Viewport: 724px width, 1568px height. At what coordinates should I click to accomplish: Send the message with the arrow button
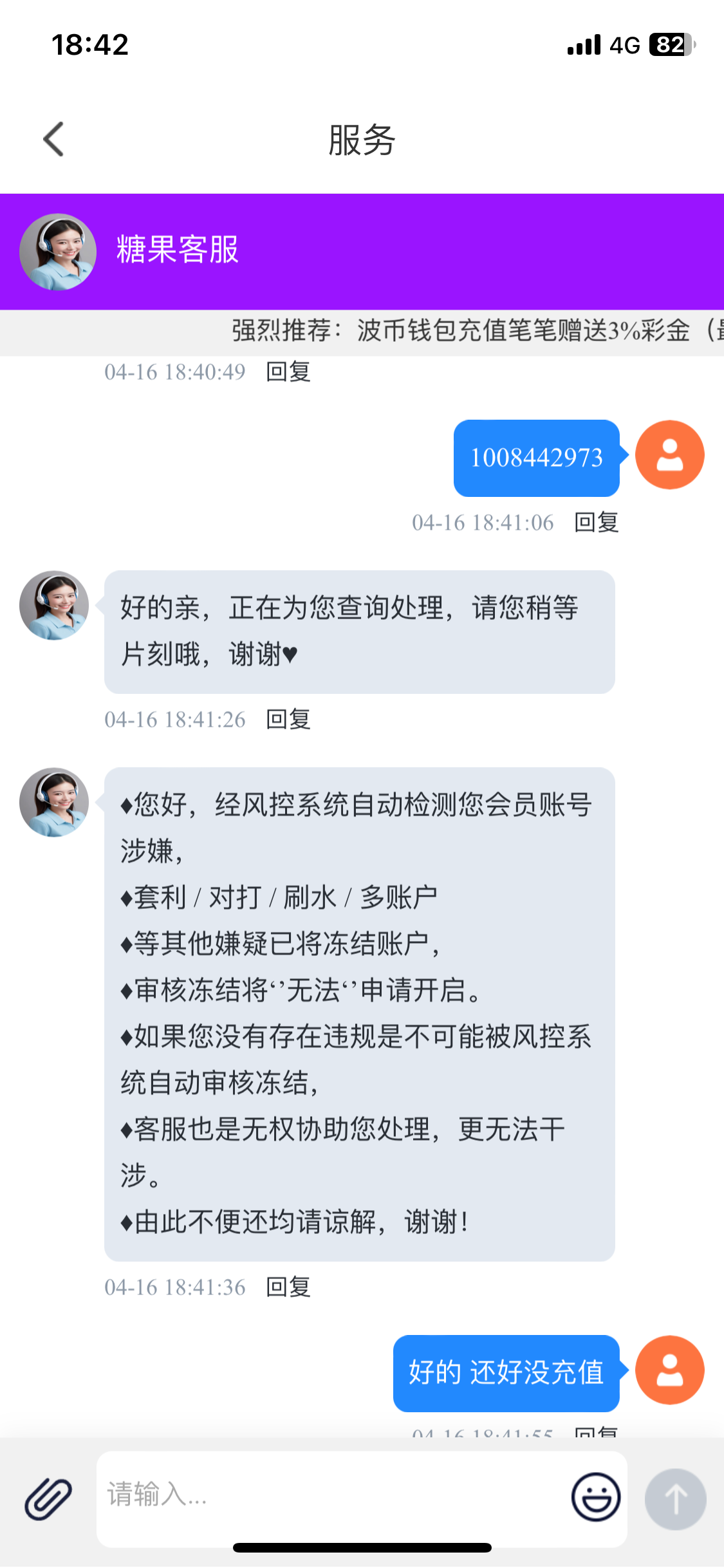pos(675,1498)
